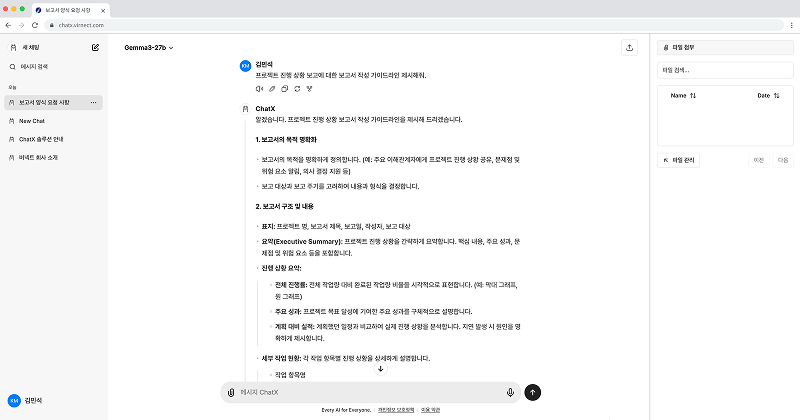Image resolution: width=800 pixels, height=420 pixels.
Task: Regenerate the response with refresh icon
Action: (296, 89)
